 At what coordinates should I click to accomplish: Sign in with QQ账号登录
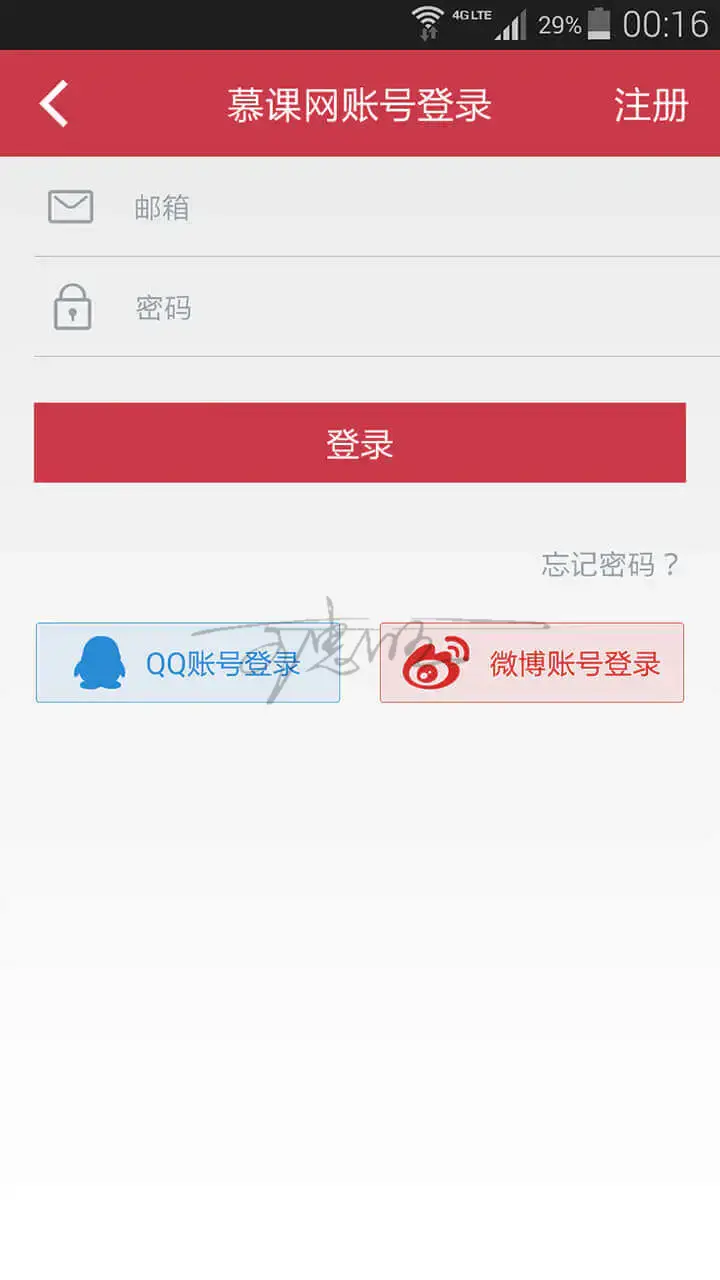click(188, 663)
